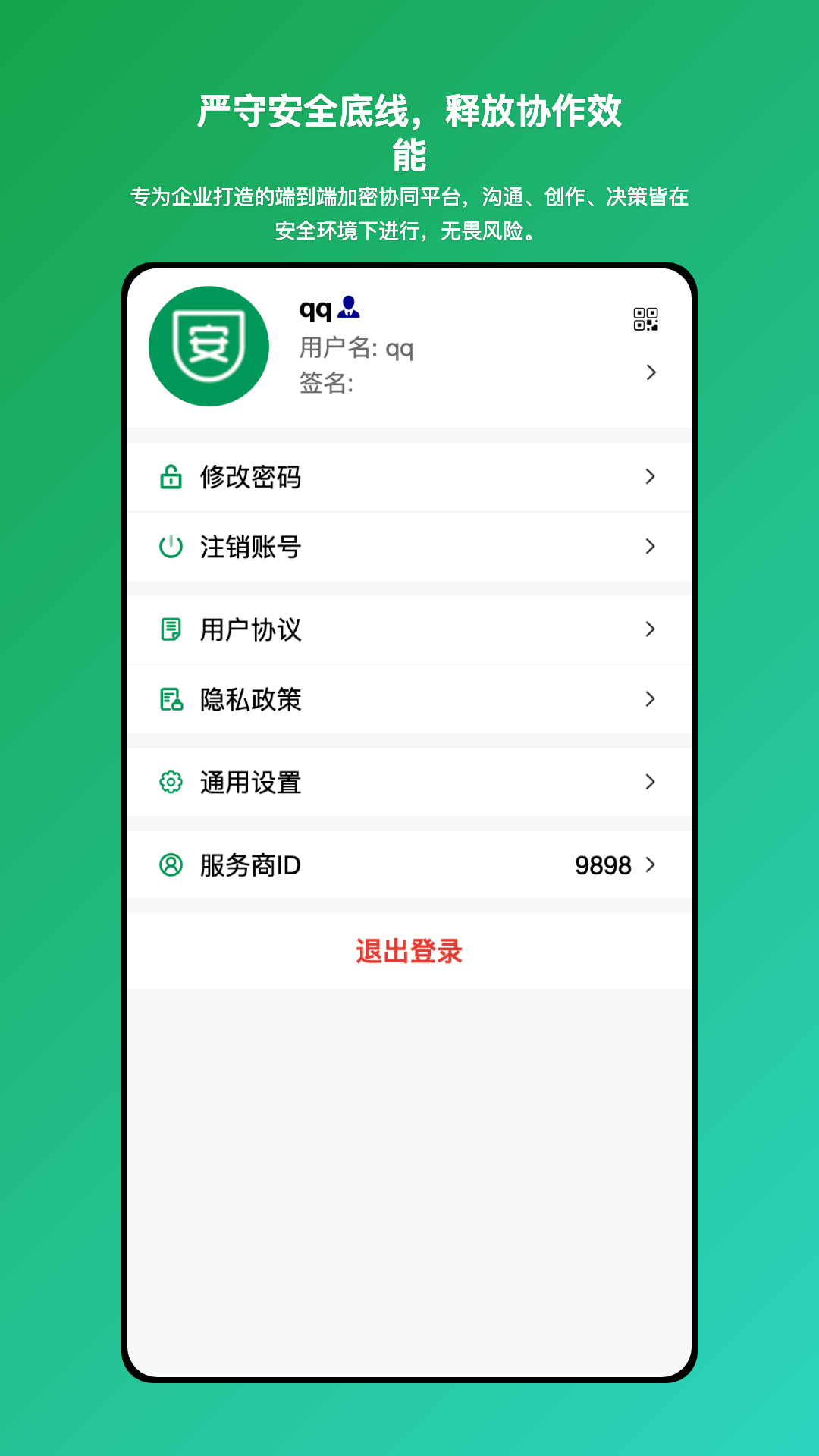Screen dimensions: 819x1456
Task: Click the gear icon beside 通用设置
Action: (171, 782)
